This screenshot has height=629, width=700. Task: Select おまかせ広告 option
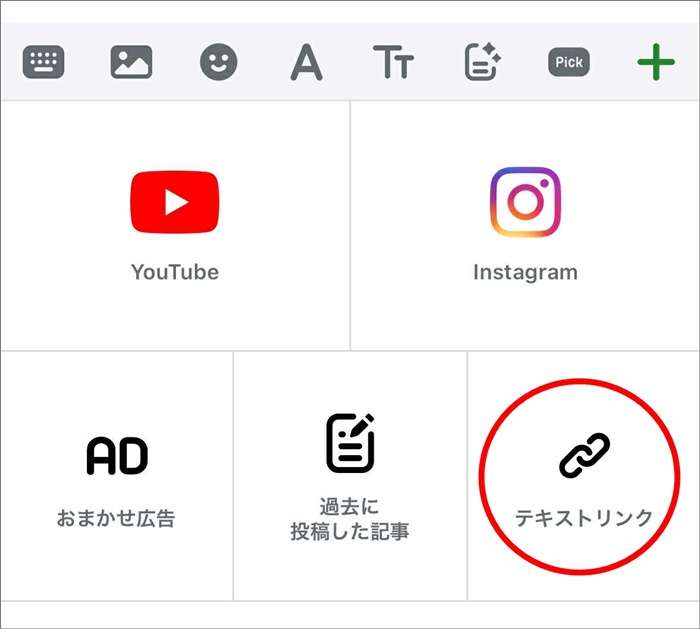[x=116, y=476]
